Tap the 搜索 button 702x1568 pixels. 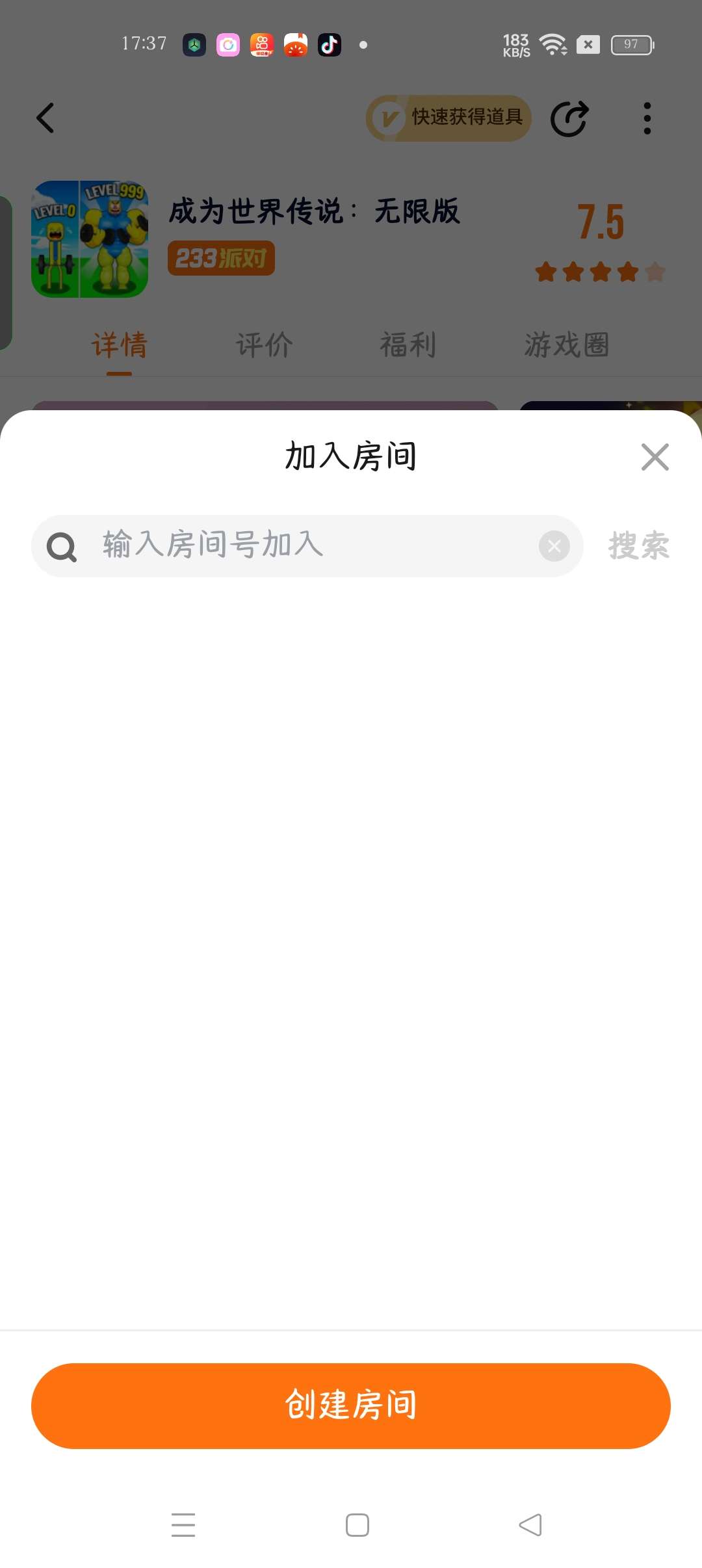638,546
